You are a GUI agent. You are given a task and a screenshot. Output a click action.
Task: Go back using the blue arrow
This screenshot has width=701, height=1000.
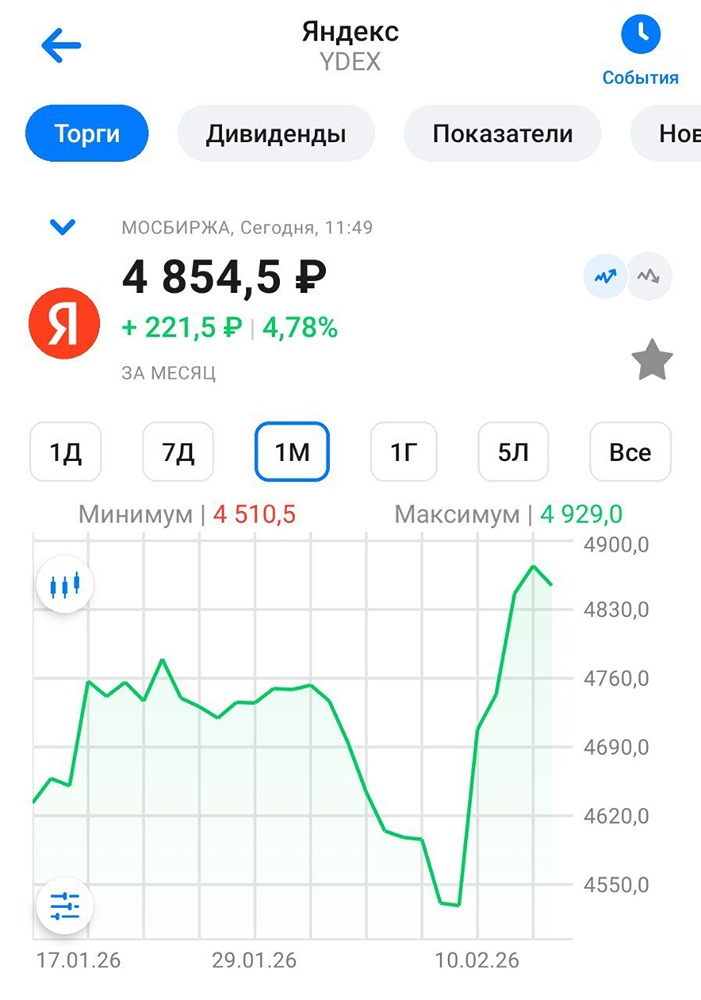tap(60, 45)
